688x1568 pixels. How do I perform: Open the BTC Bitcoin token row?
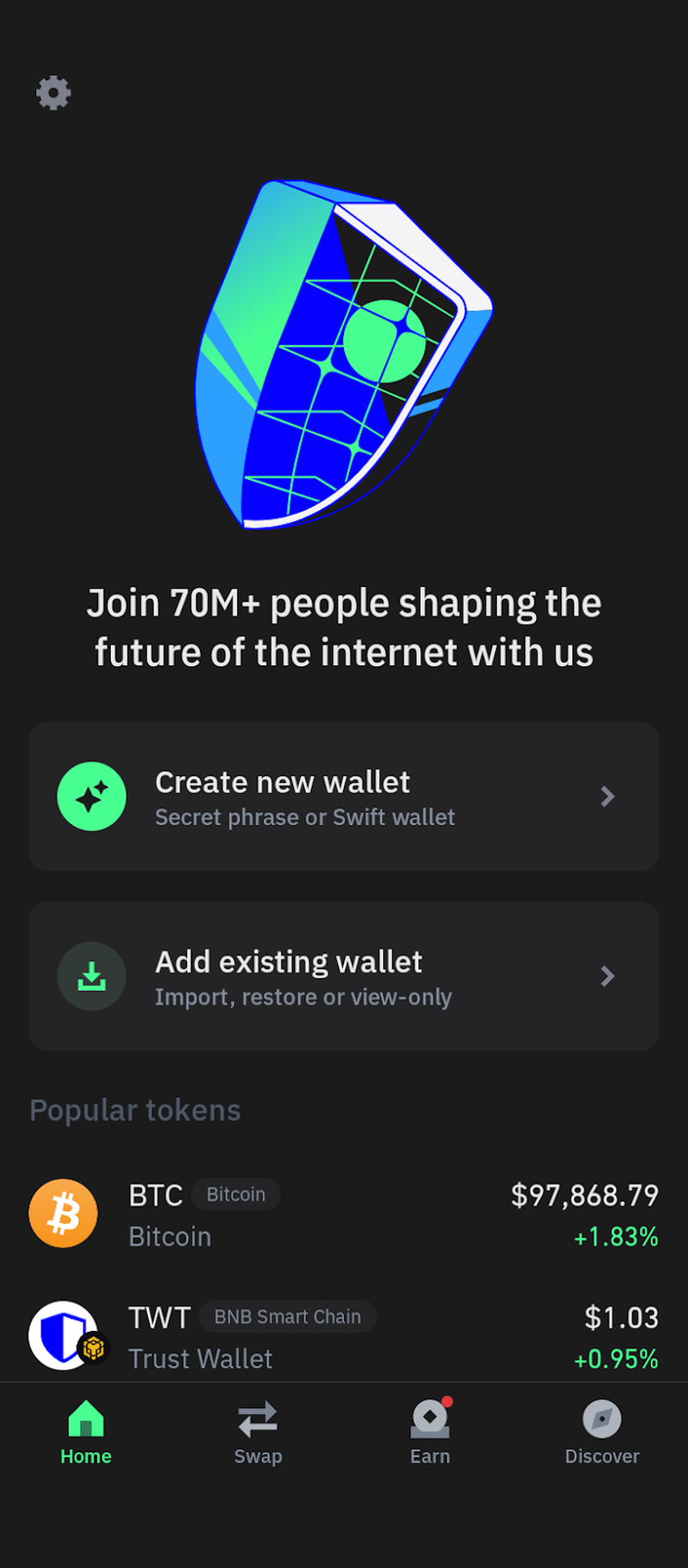(x=343, y=1214)
